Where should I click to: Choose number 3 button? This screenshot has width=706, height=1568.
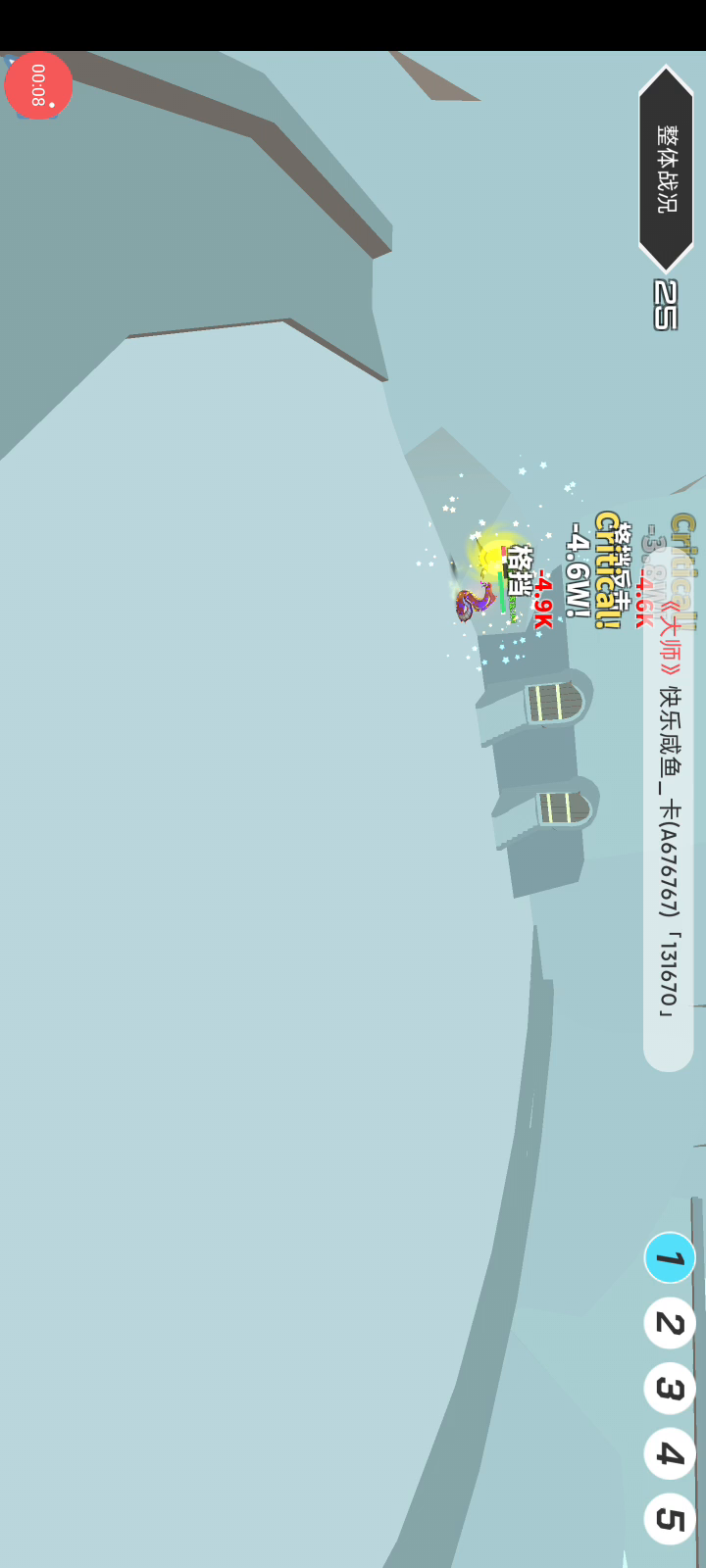(670, 1389)
